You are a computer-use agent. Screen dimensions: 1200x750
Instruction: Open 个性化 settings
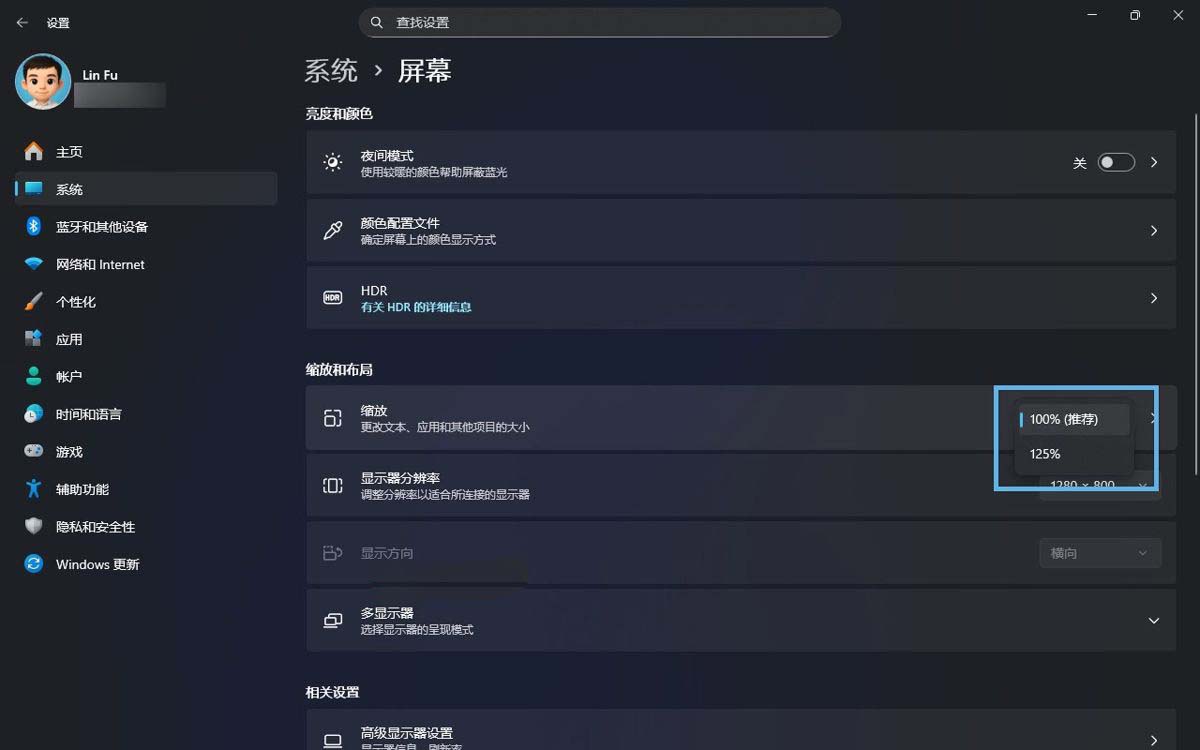click(x=76, y=302)
